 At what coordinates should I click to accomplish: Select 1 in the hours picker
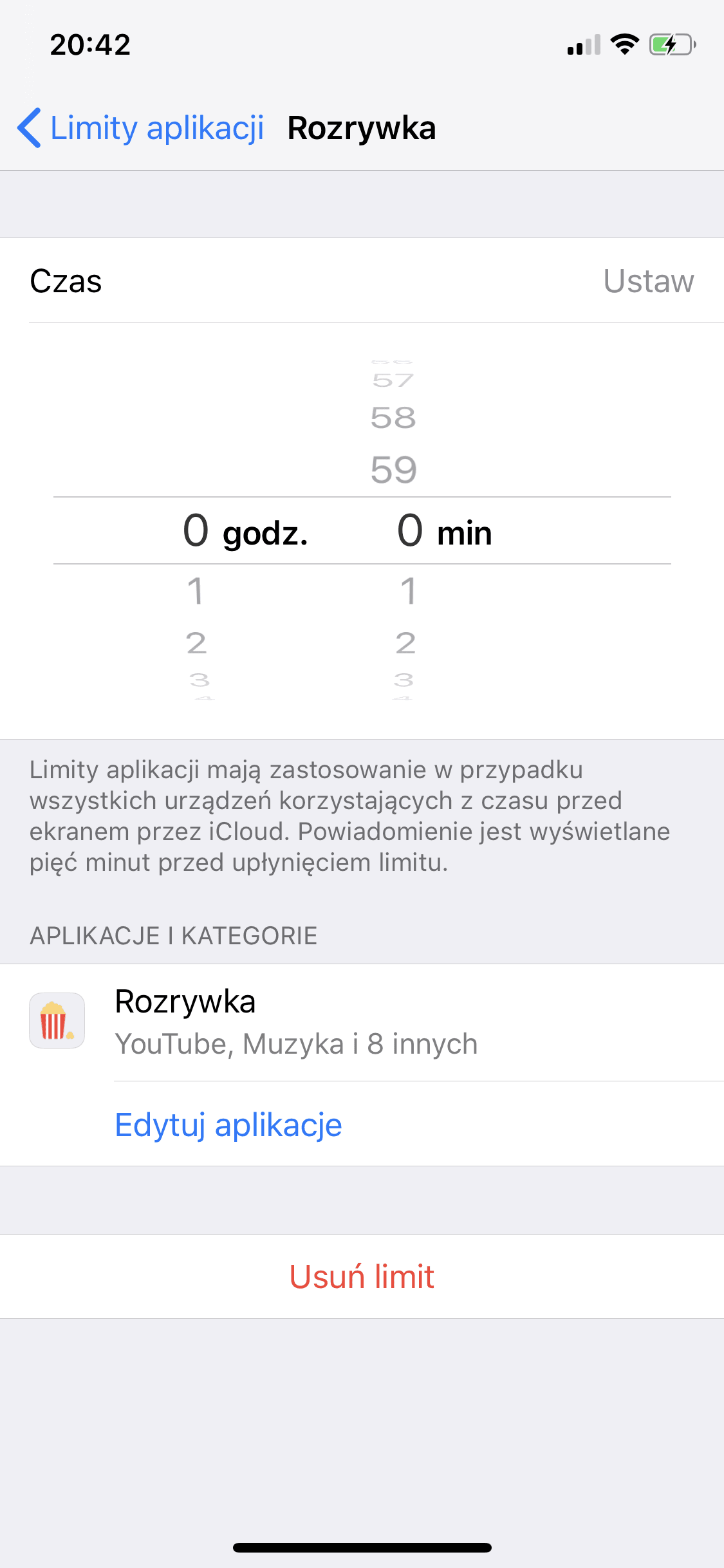[x=196, y=591]
